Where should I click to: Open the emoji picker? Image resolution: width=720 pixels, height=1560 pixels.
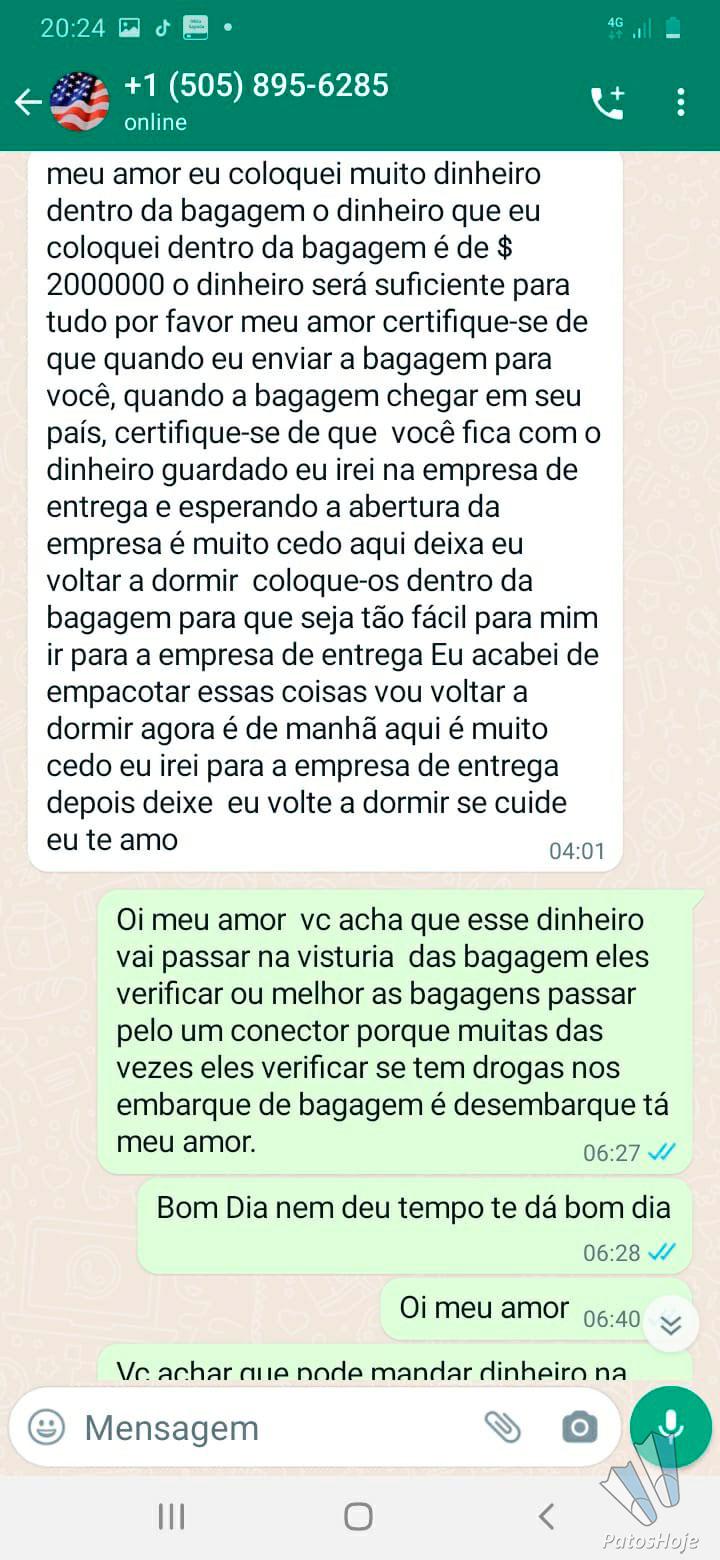click(46, 1427)
